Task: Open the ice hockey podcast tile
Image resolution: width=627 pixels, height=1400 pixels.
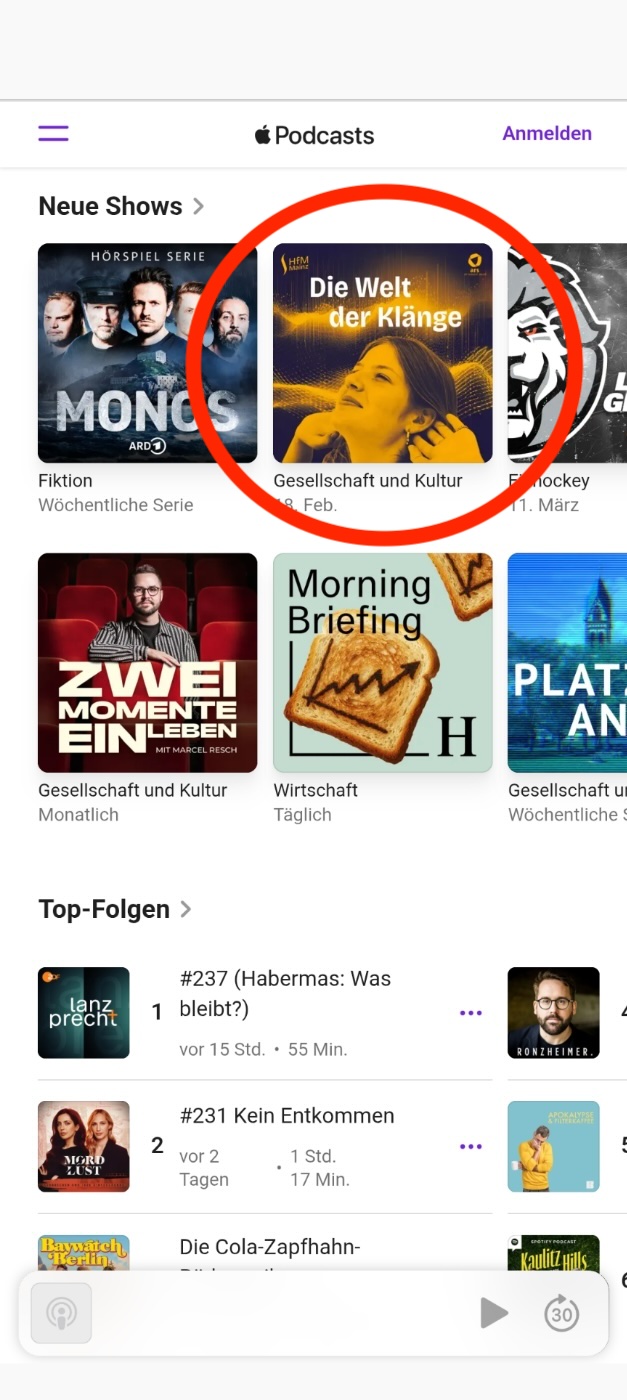Action: (x=568, y=353)
